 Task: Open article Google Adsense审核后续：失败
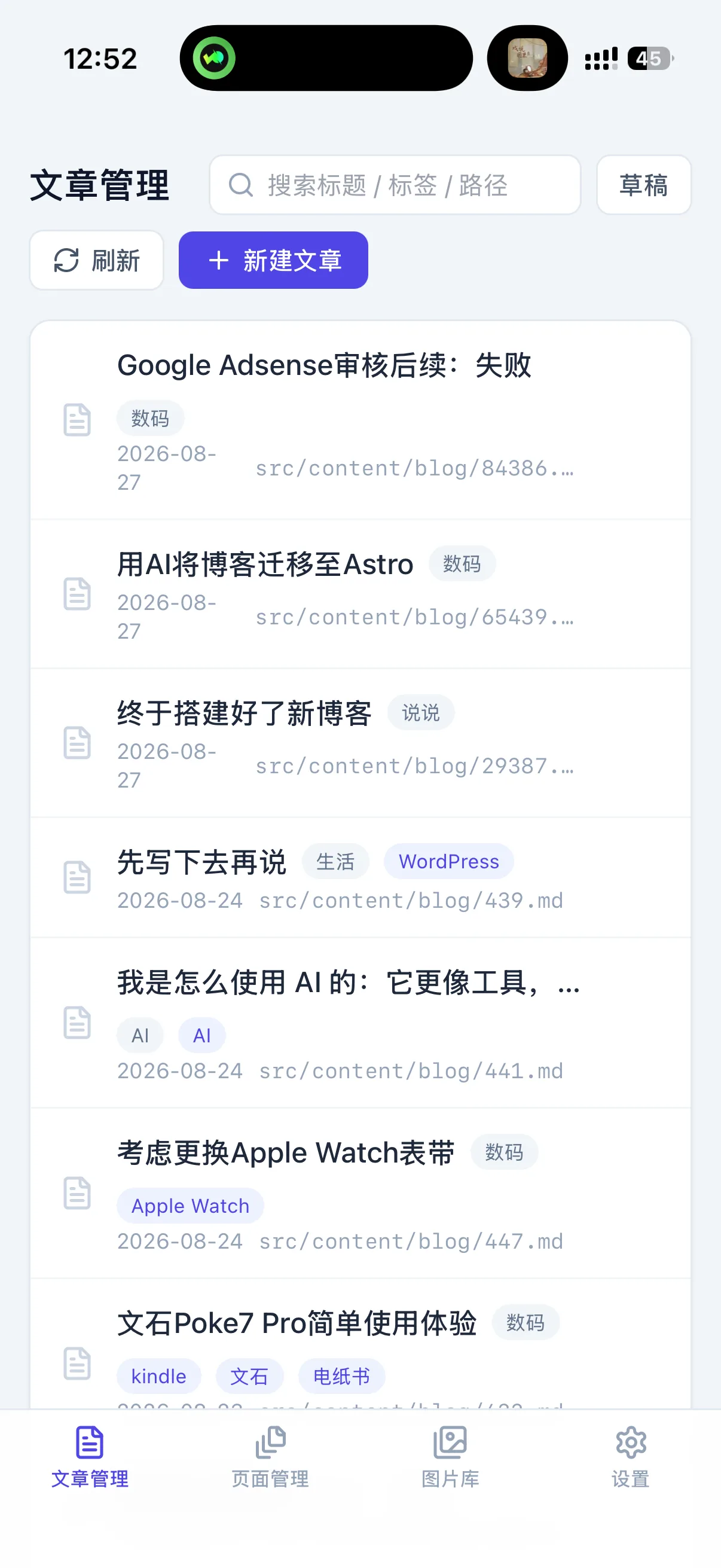[x=360, y=420]
